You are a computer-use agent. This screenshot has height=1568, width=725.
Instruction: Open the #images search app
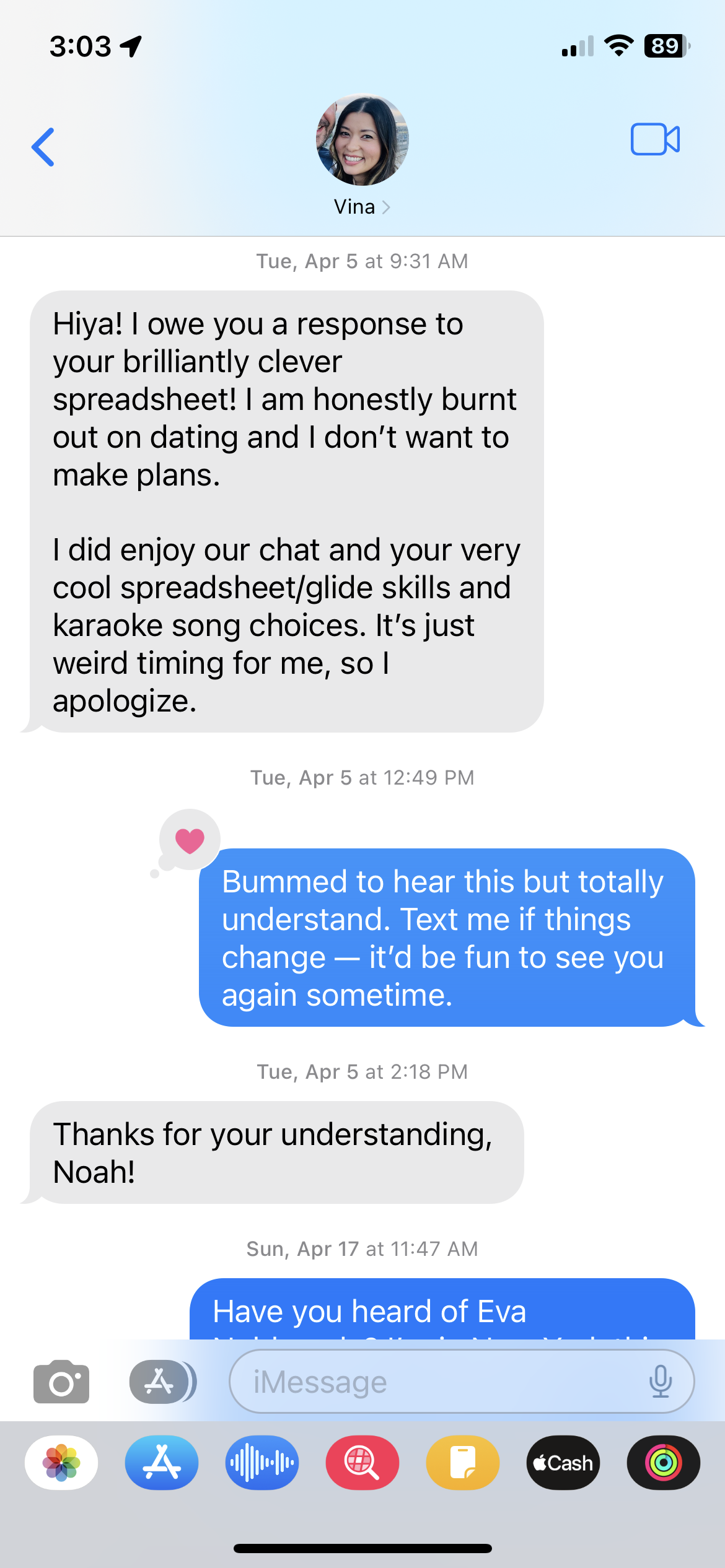362,1463
